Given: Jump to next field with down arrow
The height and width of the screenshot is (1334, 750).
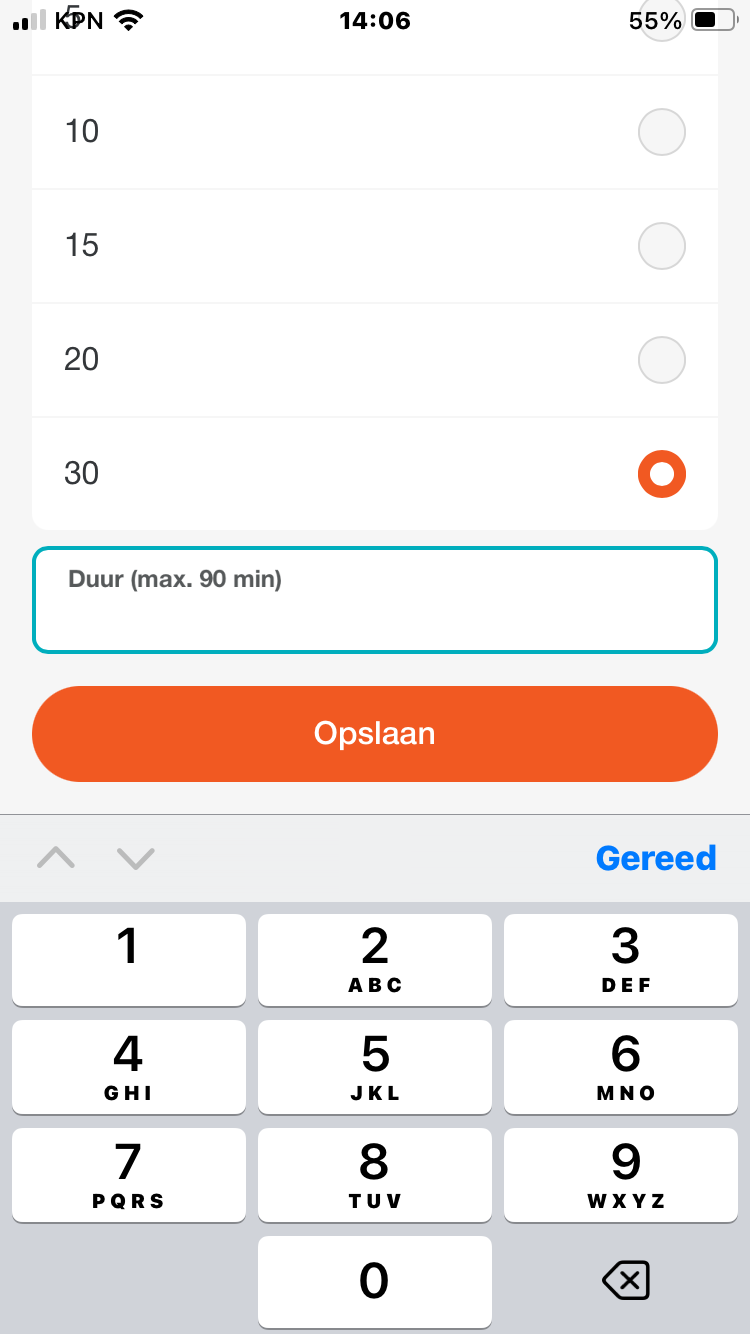Looking at the screenshot, I should coord(136,858).
